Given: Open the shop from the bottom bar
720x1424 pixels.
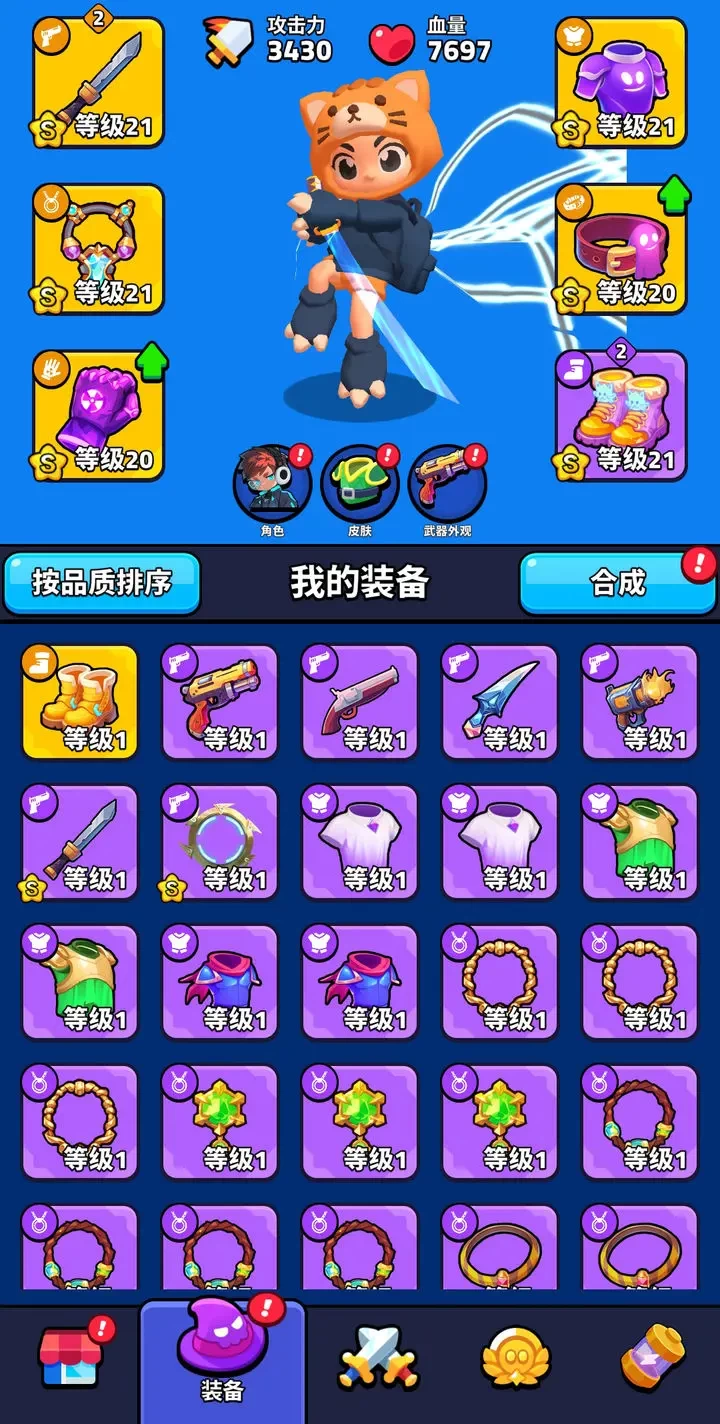Looking at the screenshot, I should 70,1355.
